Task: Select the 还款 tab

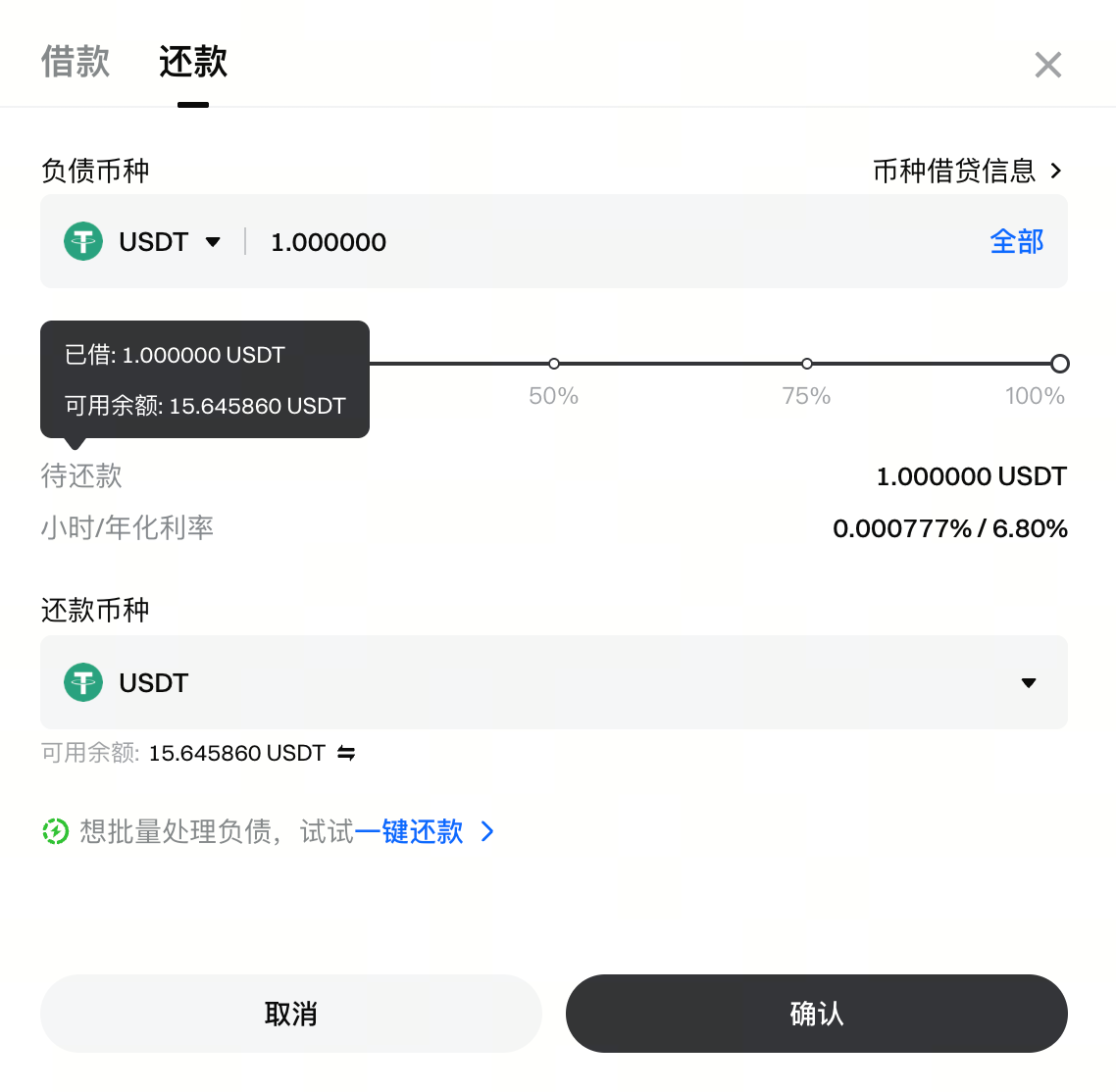Action: (x=193, y=62)
